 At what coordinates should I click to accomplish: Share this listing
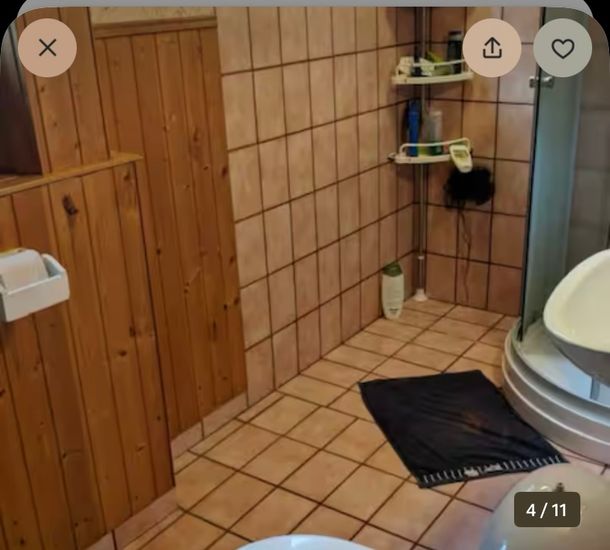click(492, 48)
